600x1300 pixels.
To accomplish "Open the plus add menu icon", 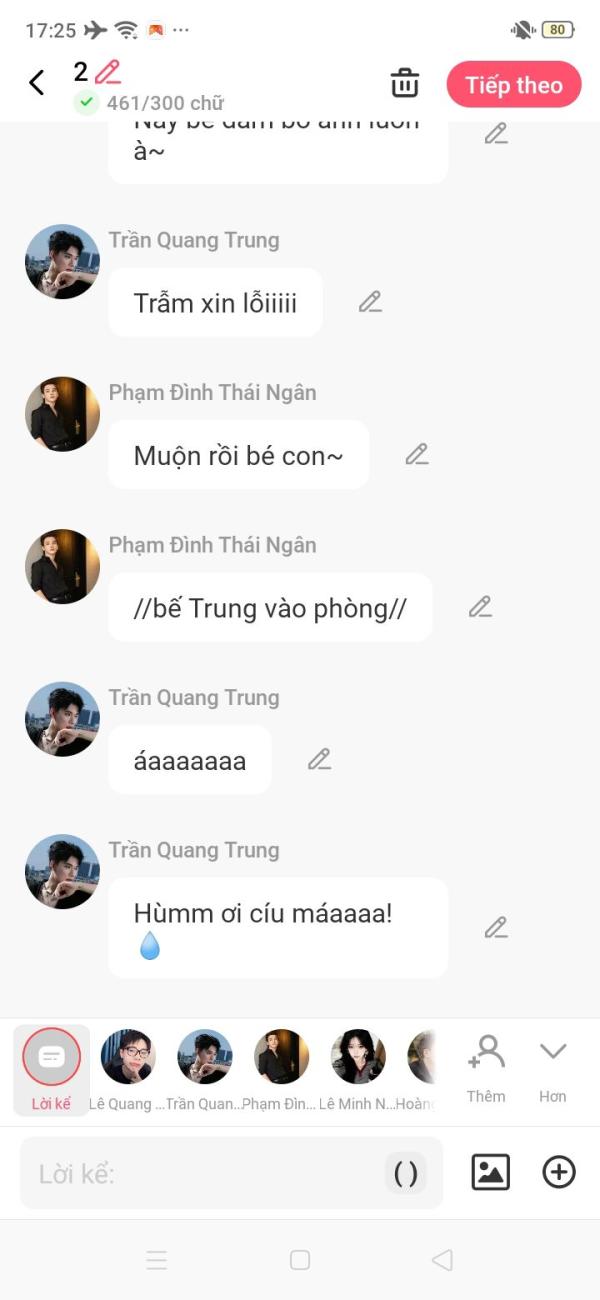I will point(559,1172).
